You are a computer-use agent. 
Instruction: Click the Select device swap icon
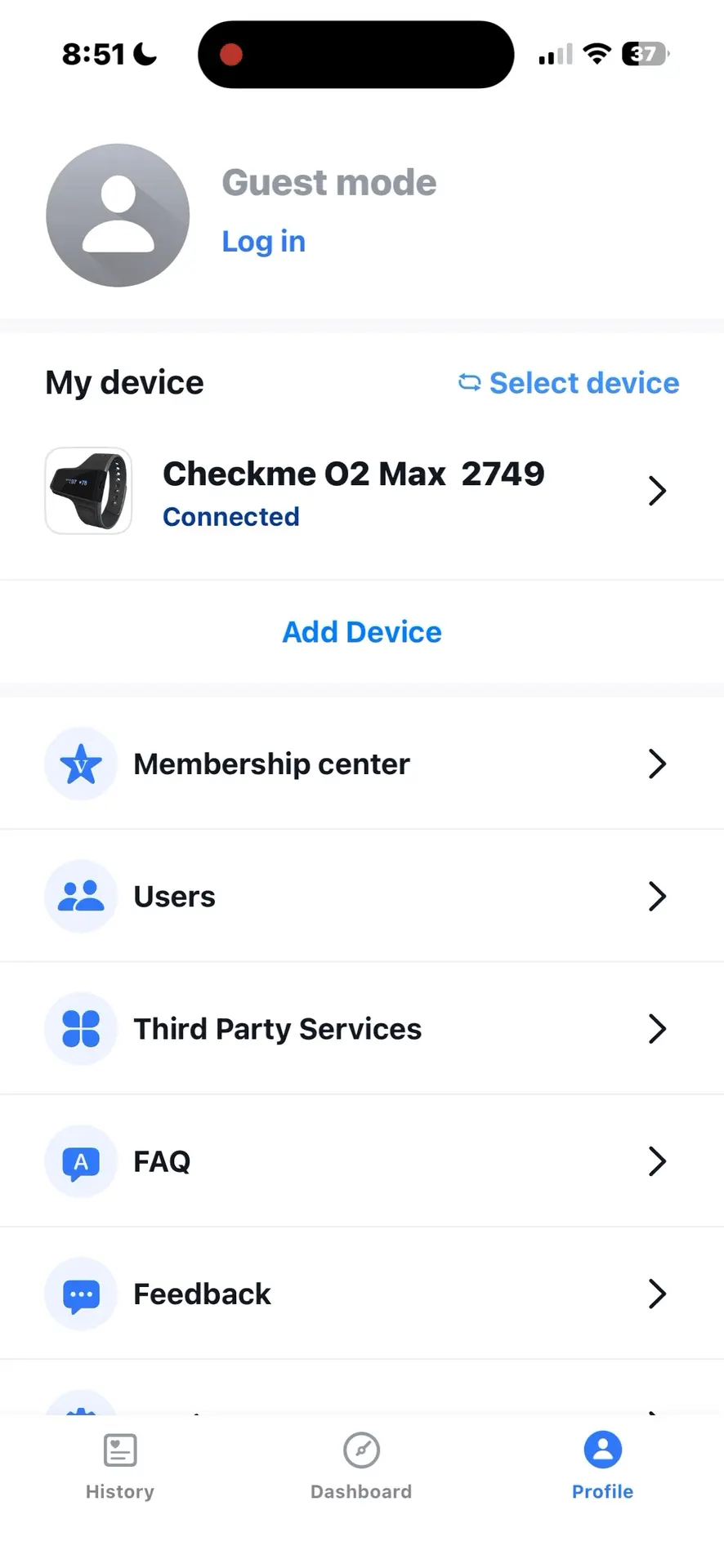pyautogui.click(x=468, y=382)
